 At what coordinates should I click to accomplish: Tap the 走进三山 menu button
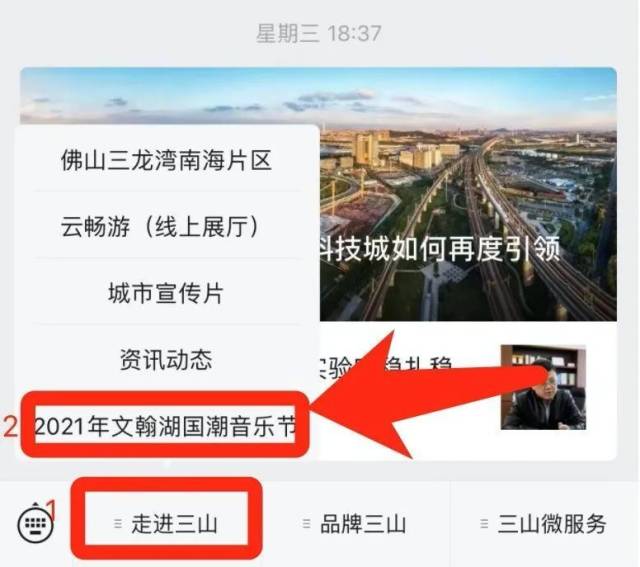(167, 524)
